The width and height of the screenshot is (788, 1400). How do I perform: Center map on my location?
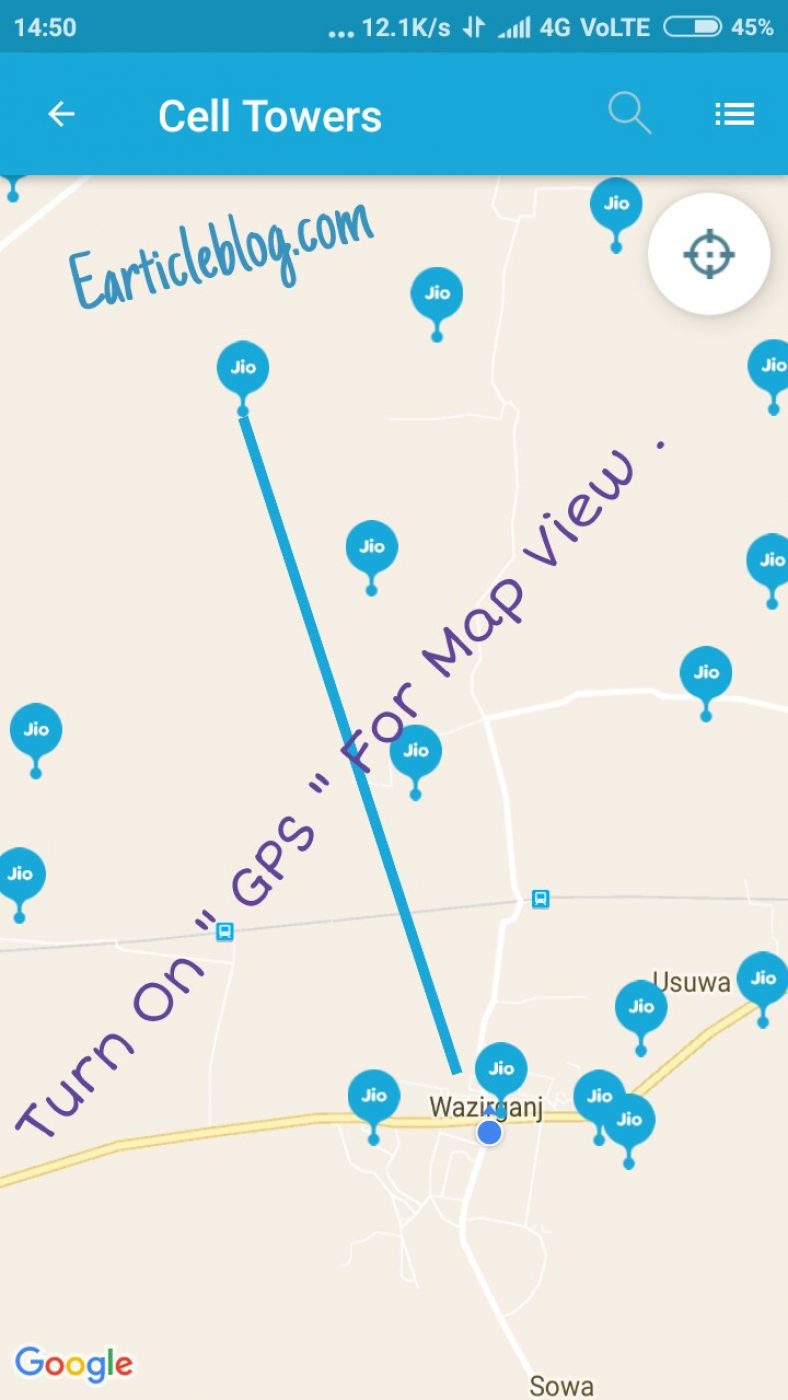709,254
